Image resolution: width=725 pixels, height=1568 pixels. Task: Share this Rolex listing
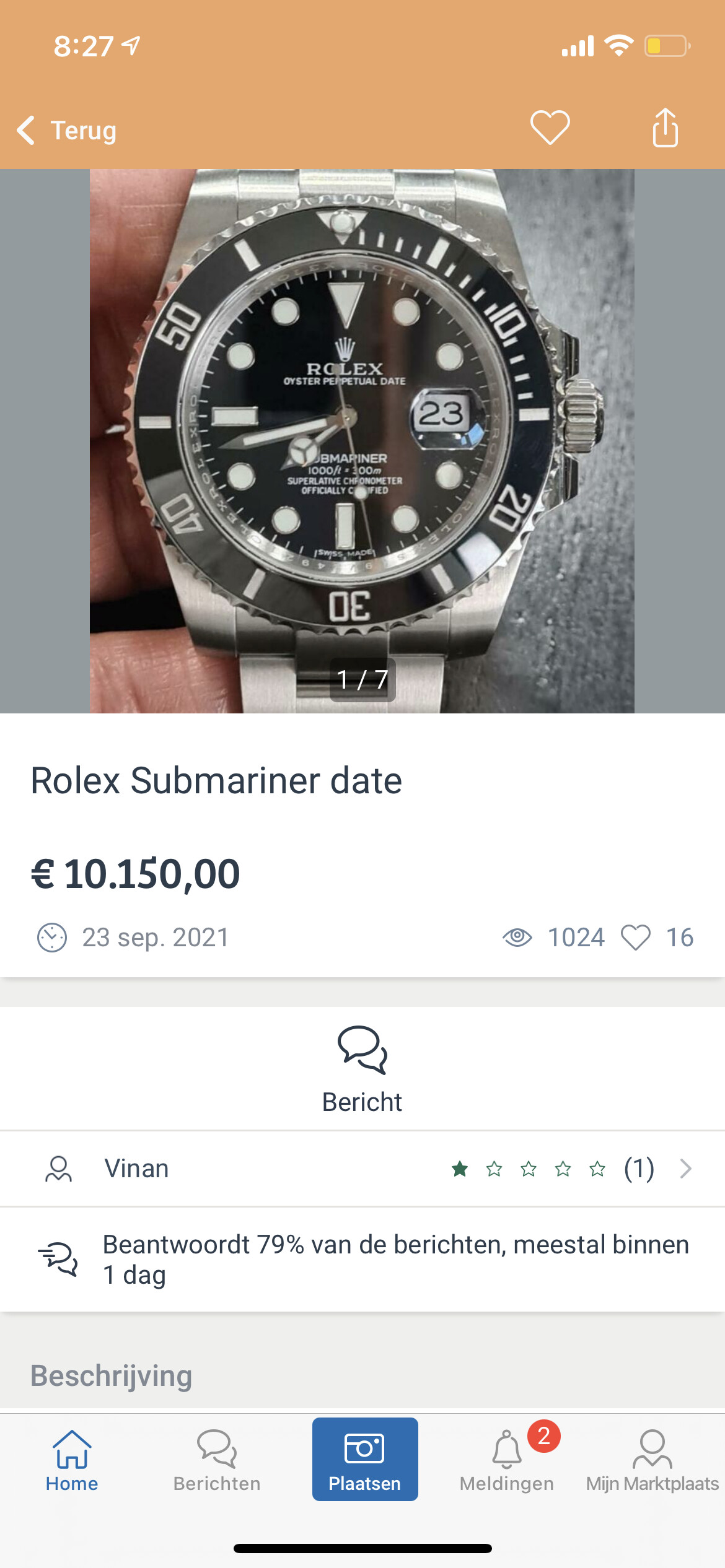[x=665, y=128]
